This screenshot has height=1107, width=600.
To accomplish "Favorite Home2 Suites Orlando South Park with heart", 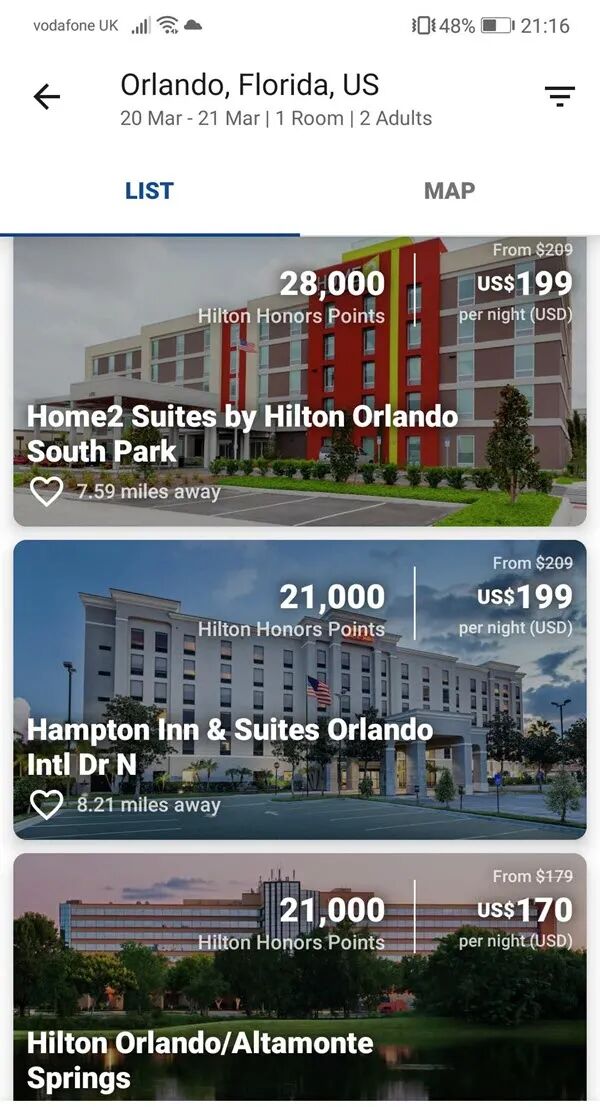I will pyautogui.click(x=46, y=492).
